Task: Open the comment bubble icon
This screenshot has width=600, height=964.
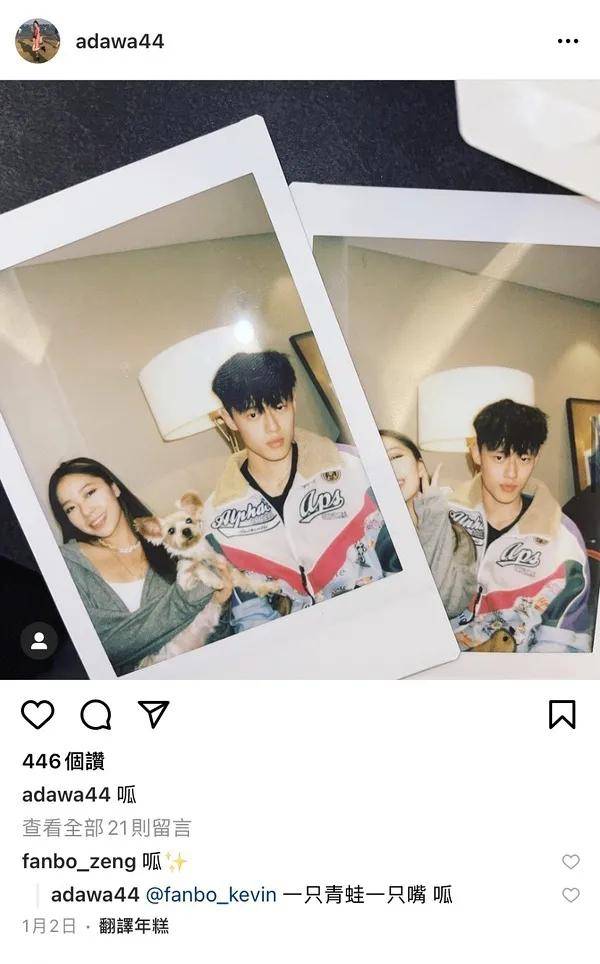Action: [x=96, y=714]
